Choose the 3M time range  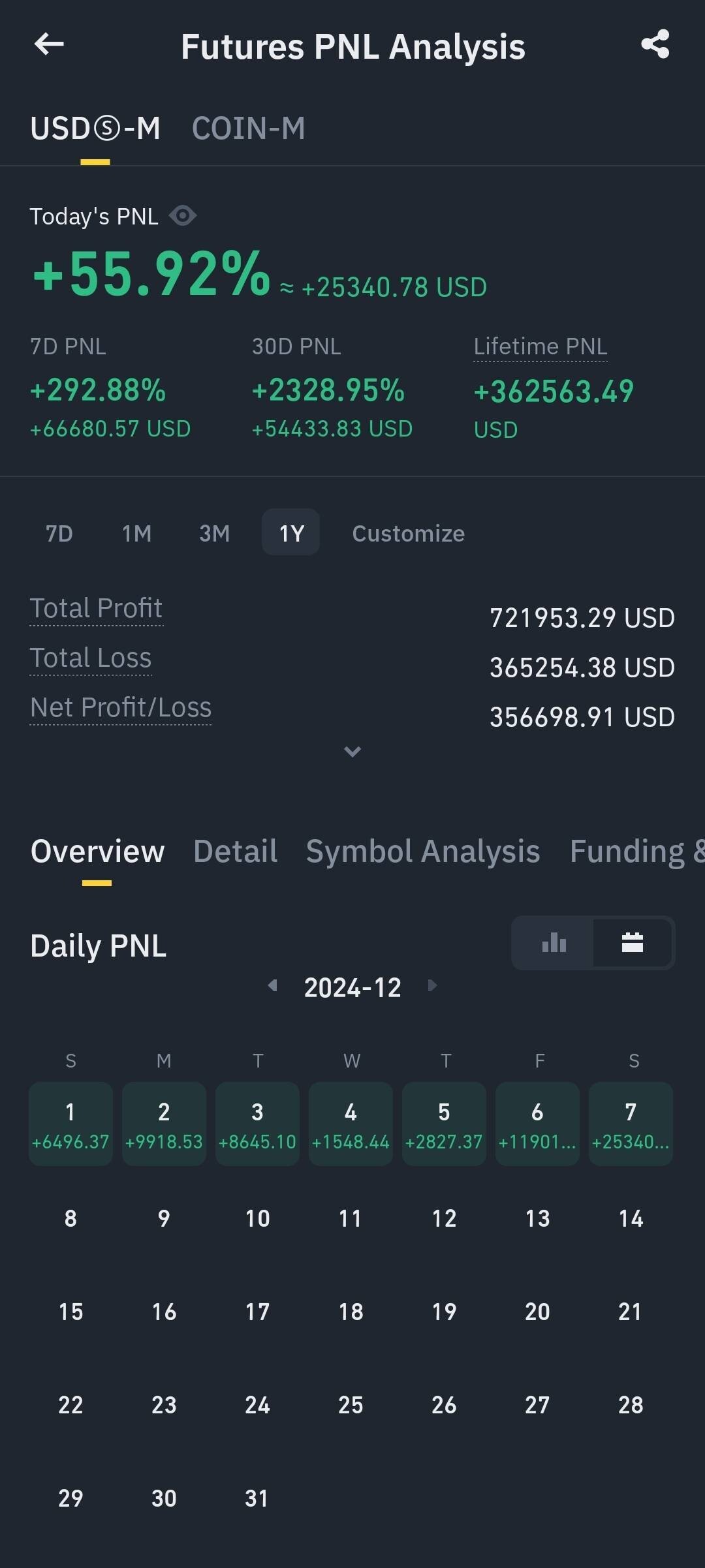point(214,533)
